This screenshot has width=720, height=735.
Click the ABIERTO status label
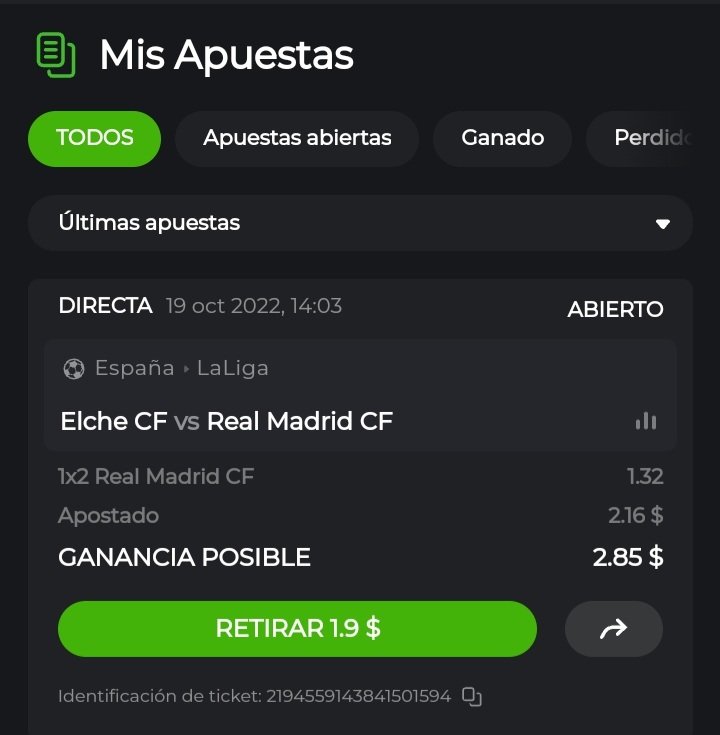pyautogui.click(x=615, y=310)
